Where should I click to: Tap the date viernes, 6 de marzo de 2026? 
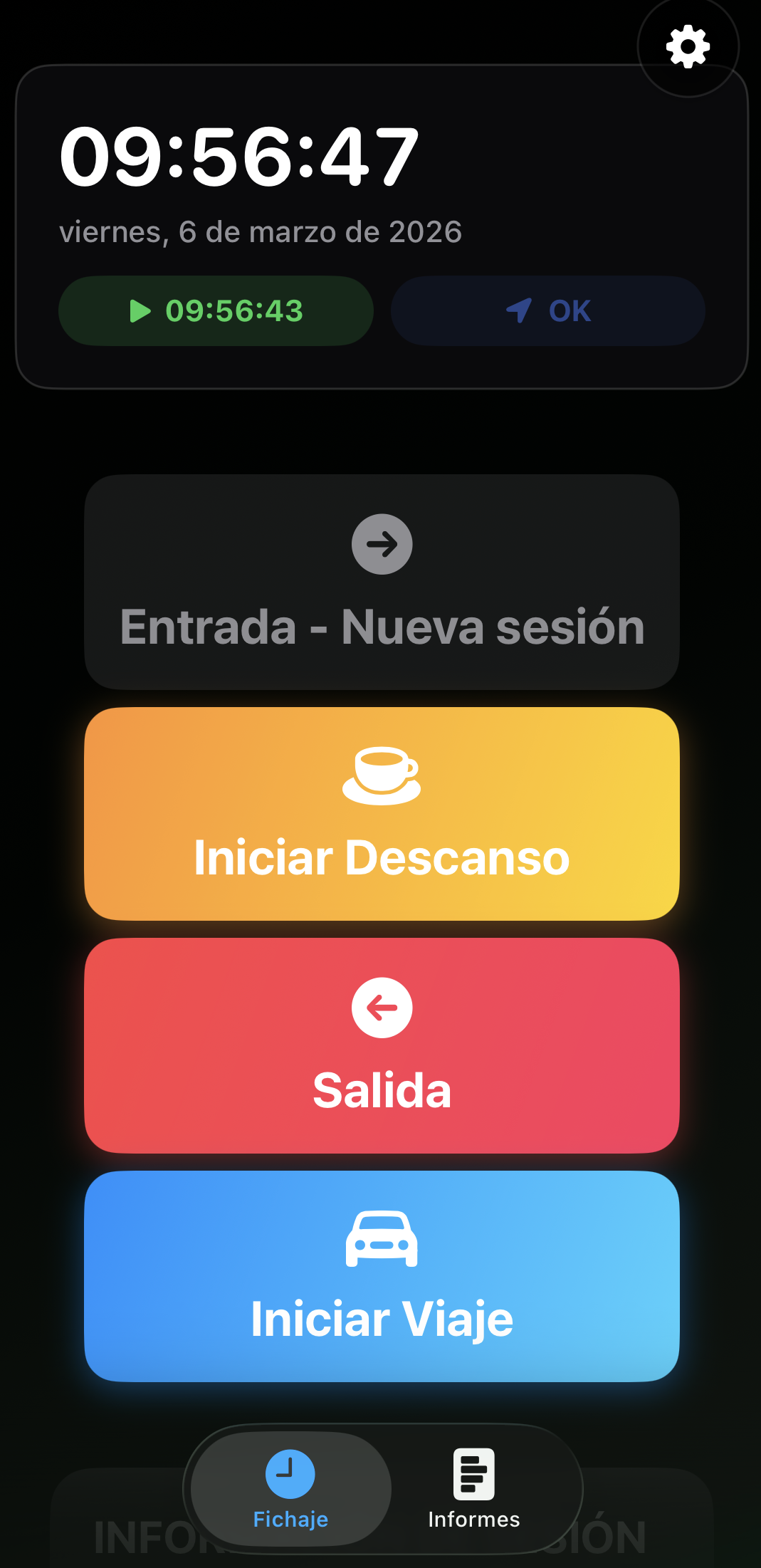click(x=261, y=231)
